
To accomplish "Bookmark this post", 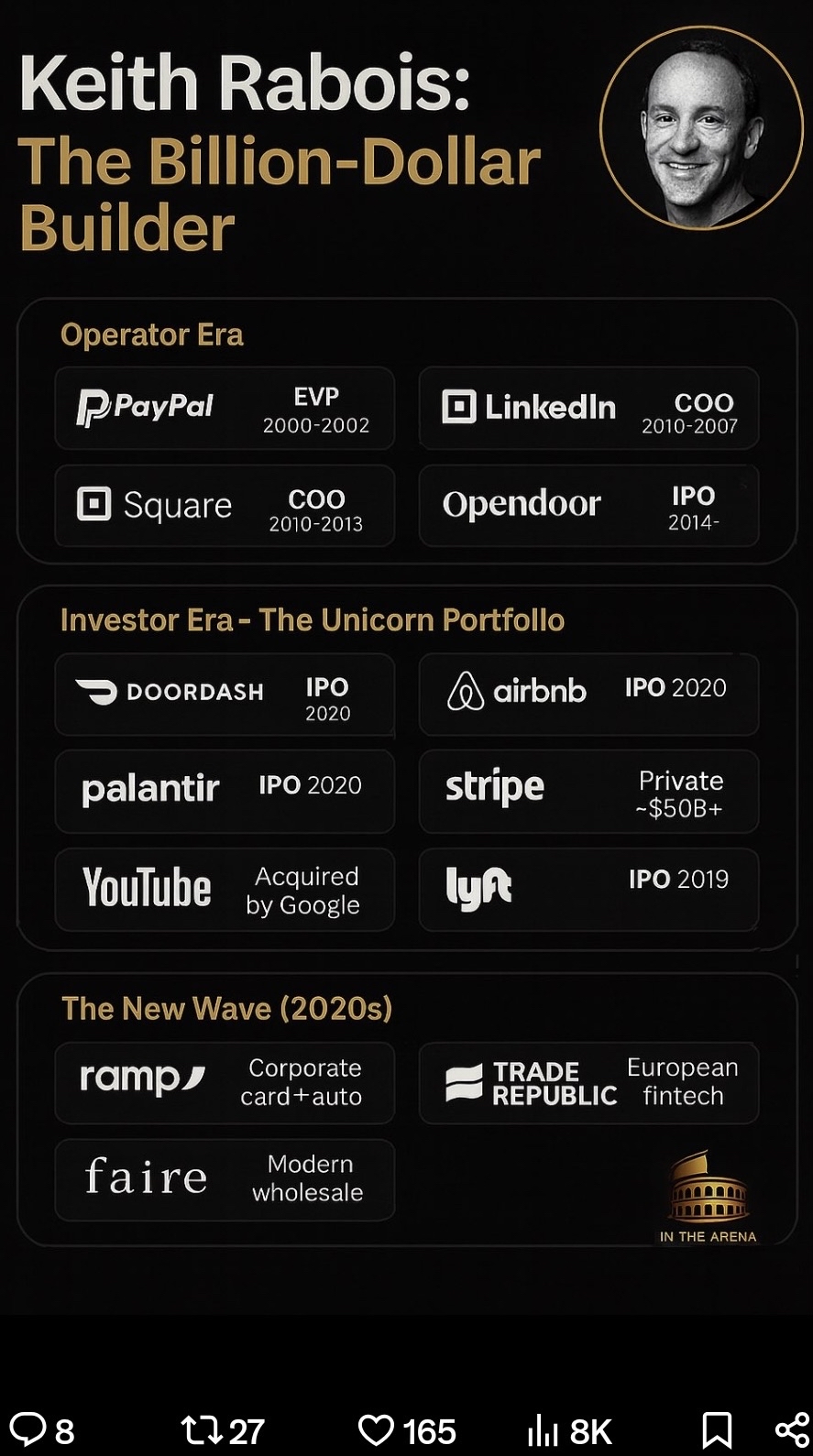I will tap(717, 1430).
